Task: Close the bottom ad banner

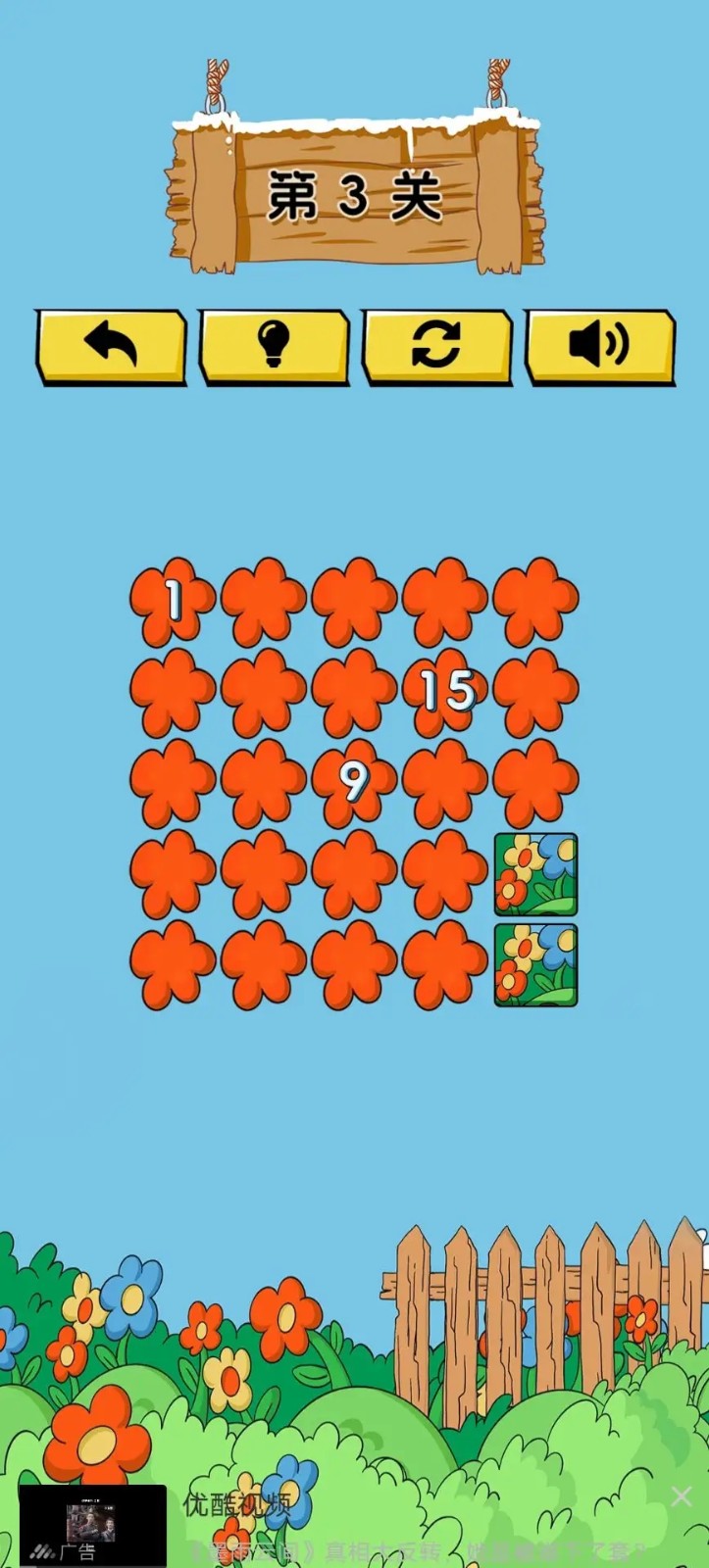Action: [682, 1495]
